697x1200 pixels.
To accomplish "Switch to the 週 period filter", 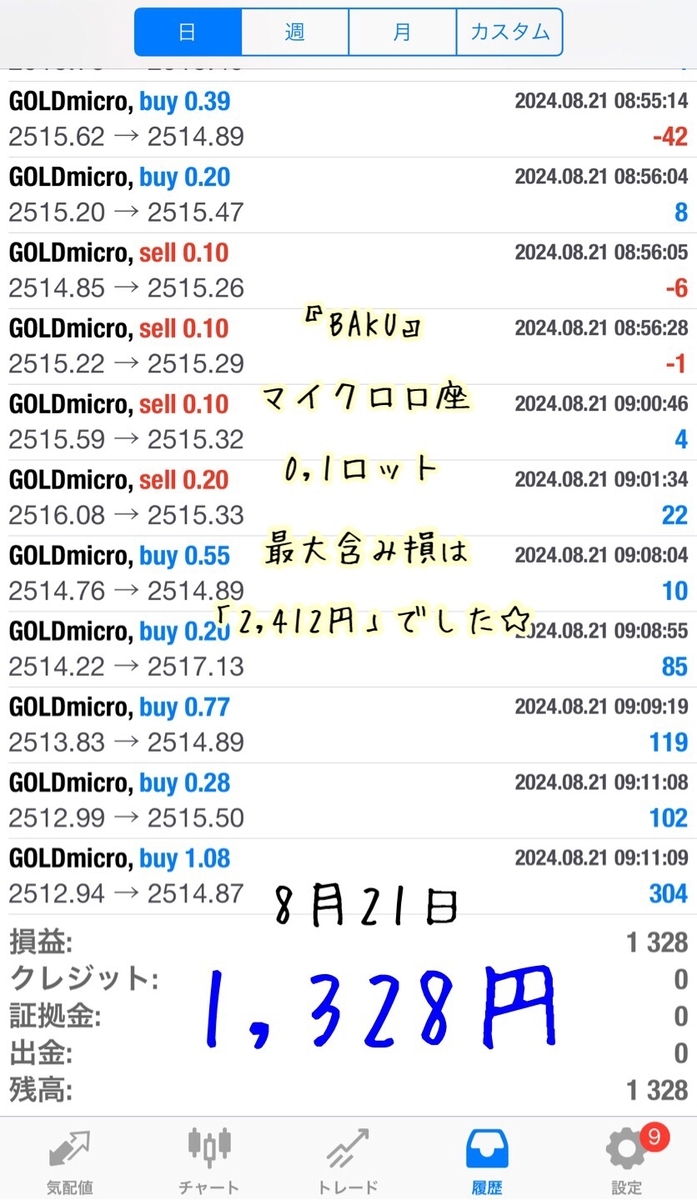I will point(295,32).
